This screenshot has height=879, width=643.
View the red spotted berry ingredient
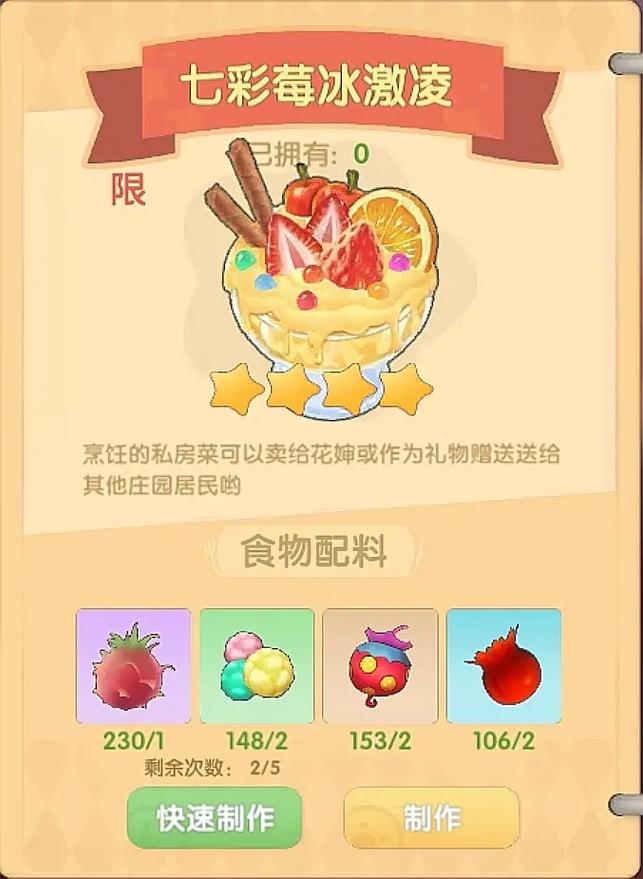point(380,666)
